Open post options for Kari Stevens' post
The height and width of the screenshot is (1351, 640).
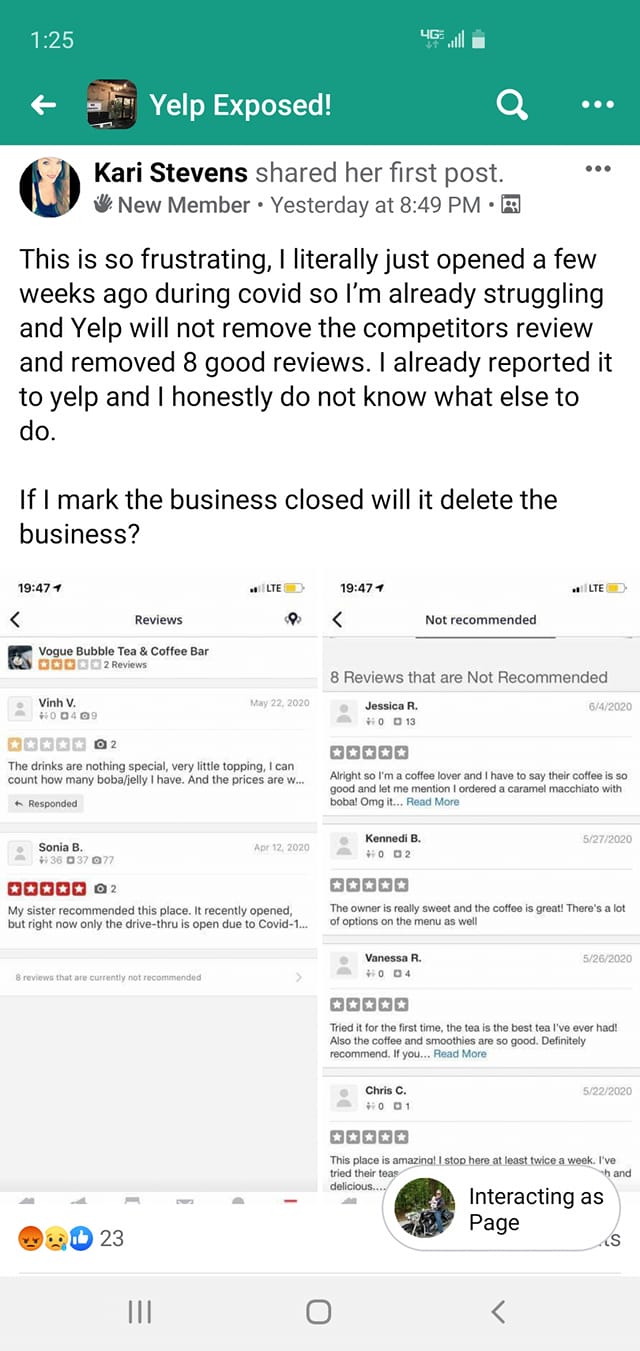tap(597, 169)
